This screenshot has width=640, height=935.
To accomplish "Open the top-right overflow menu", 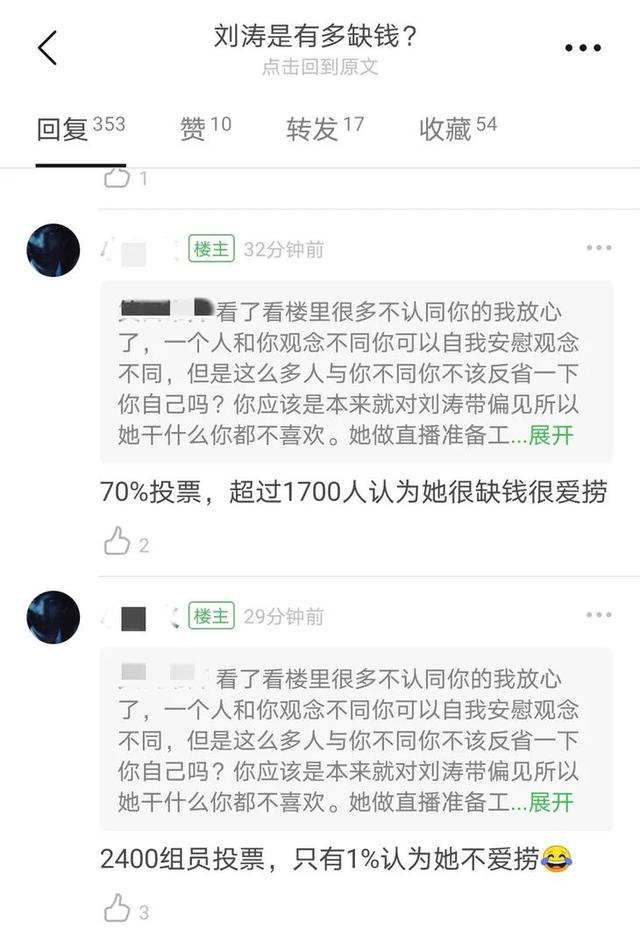I will [583, 48].
